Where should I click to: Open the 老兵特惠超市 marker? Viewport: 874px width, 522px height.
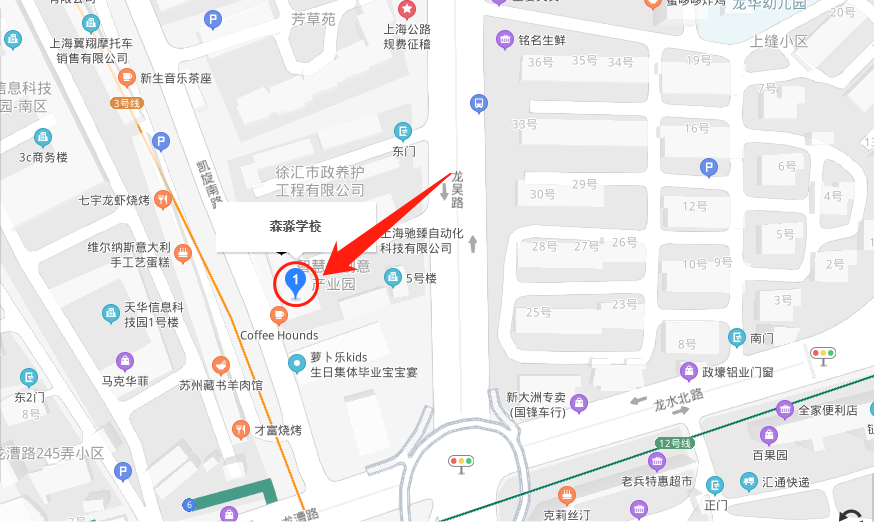click(657, 461)
